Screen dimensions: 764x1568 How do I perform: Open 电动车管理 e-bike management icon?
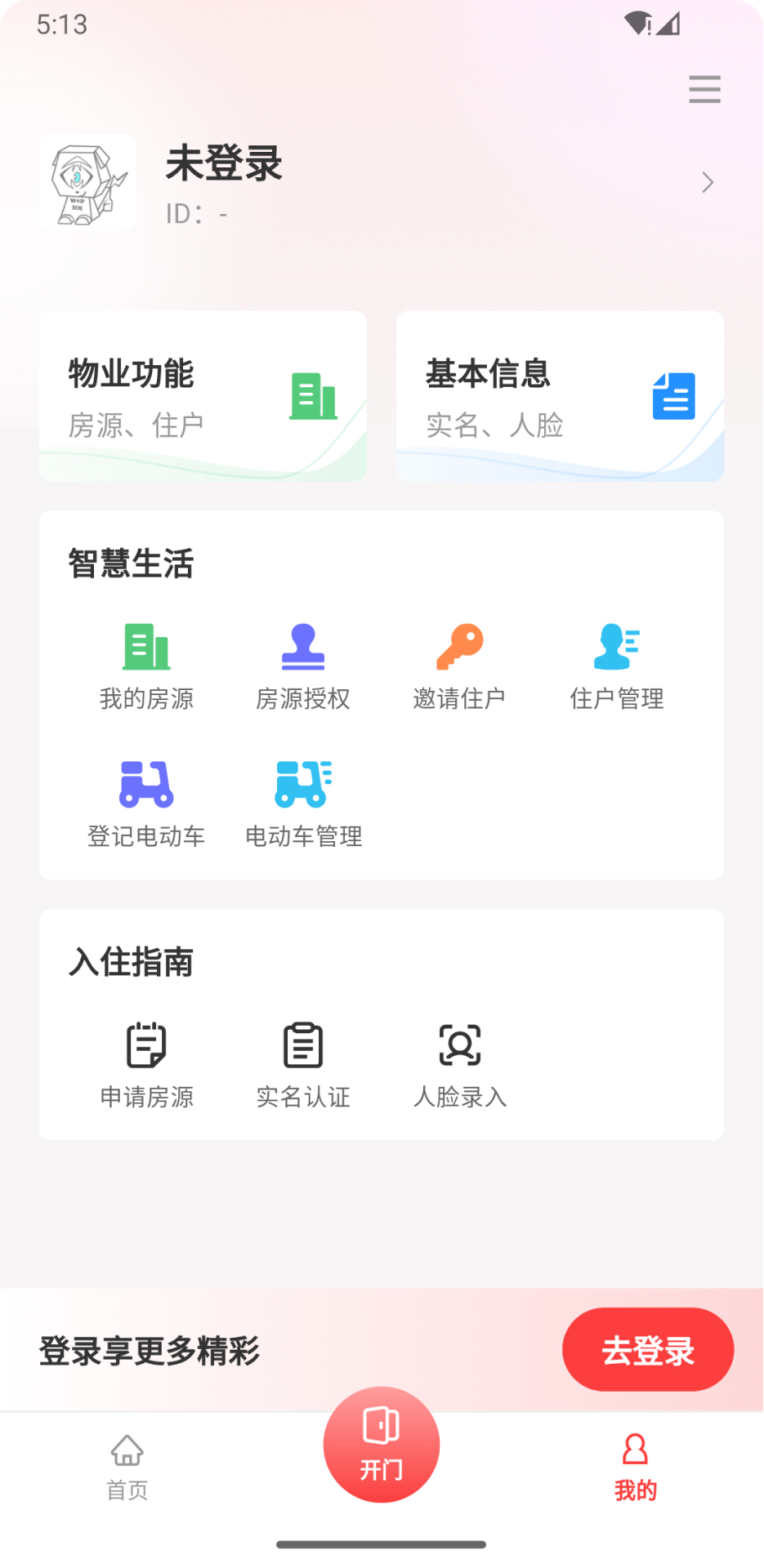point(303,784)
